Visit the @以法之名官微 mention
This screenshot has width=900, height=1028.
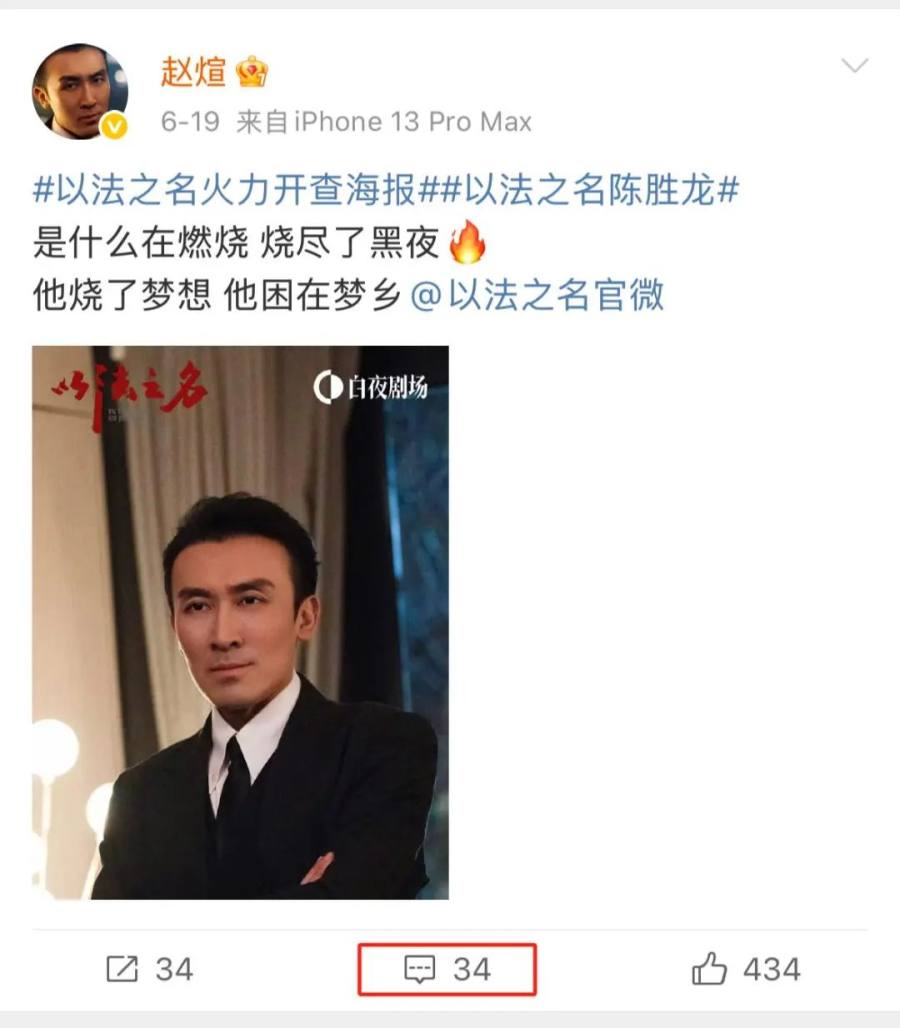tap(538, 296)
